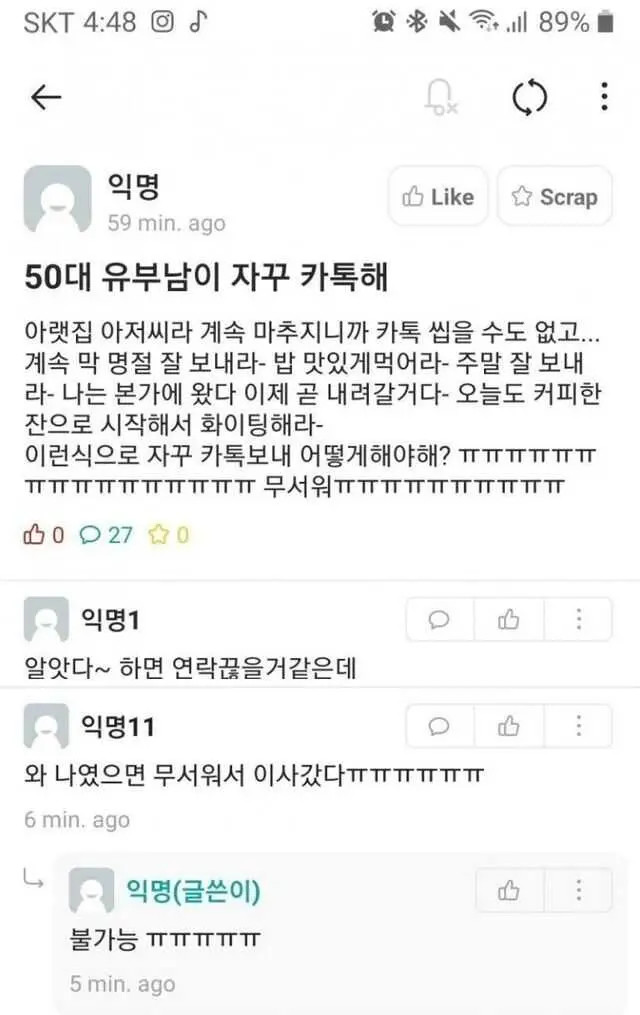Open more options on 익명(글쓴이)'s reply
Screen dimensions: 640x1015
578,890
